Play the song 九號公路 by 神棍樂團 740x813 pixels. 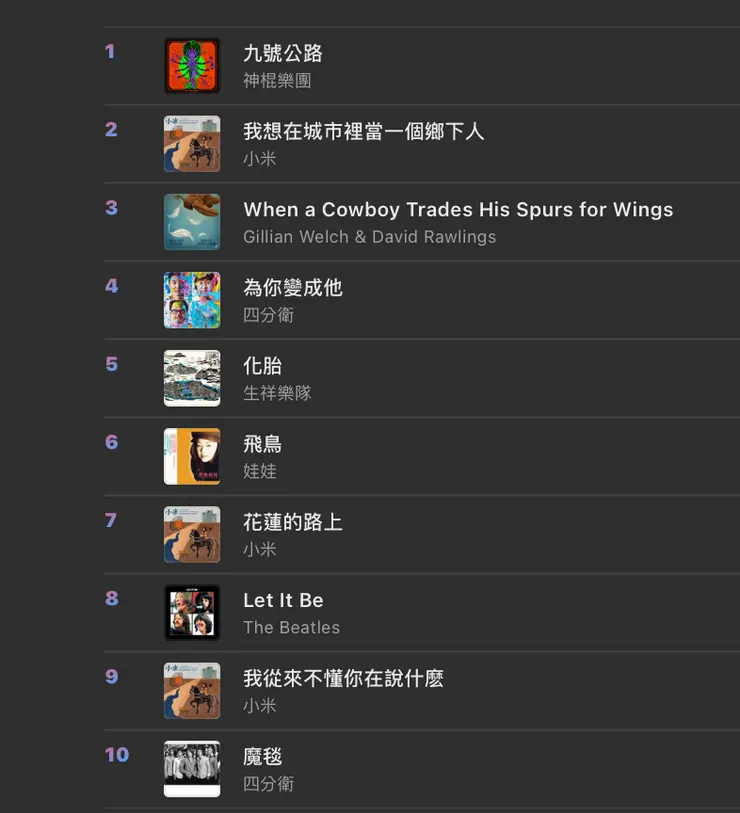(x=283, y=54)
